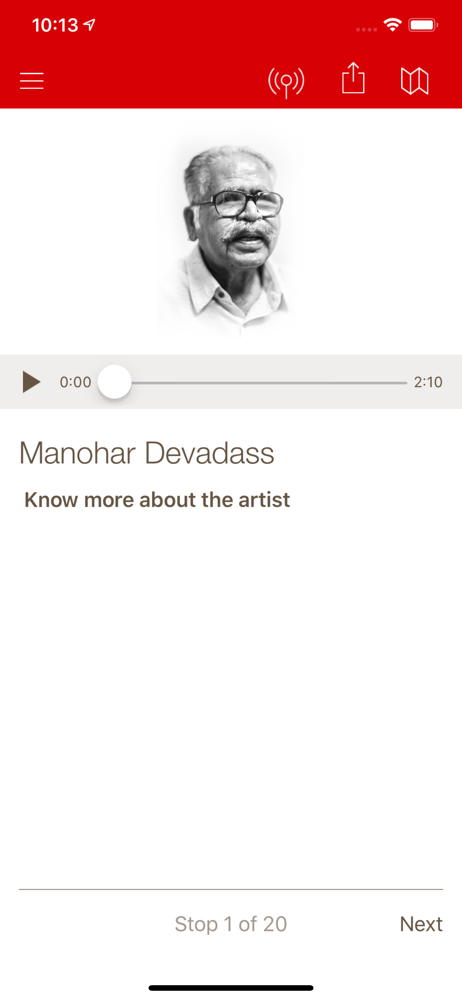The image size is (462, 1000).
Task: Open the map view
Action: [415, 82]
